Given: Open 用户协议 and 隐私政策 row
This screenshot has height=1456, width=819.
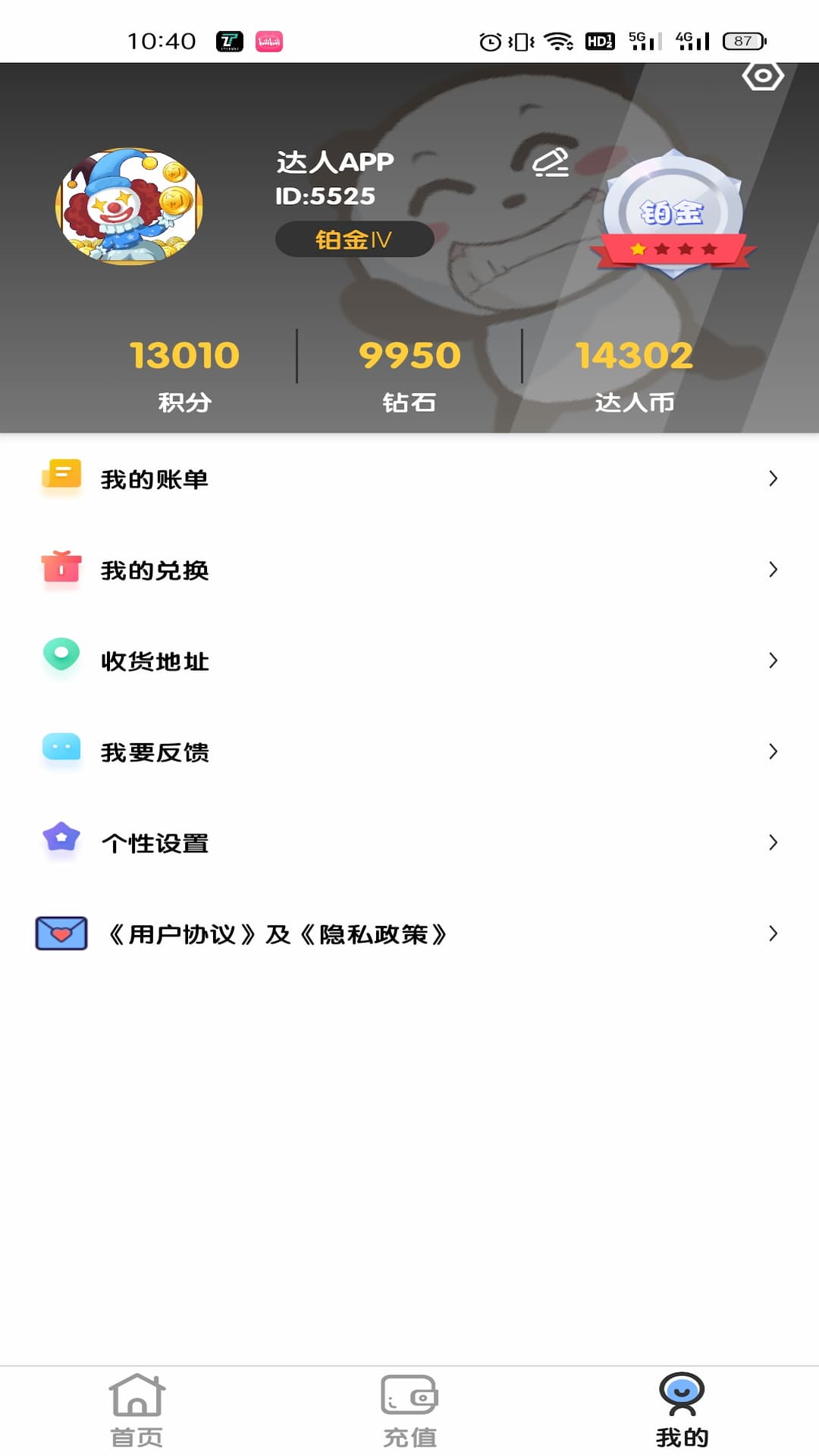Looking at the screenshot, I should pos(409,934).
